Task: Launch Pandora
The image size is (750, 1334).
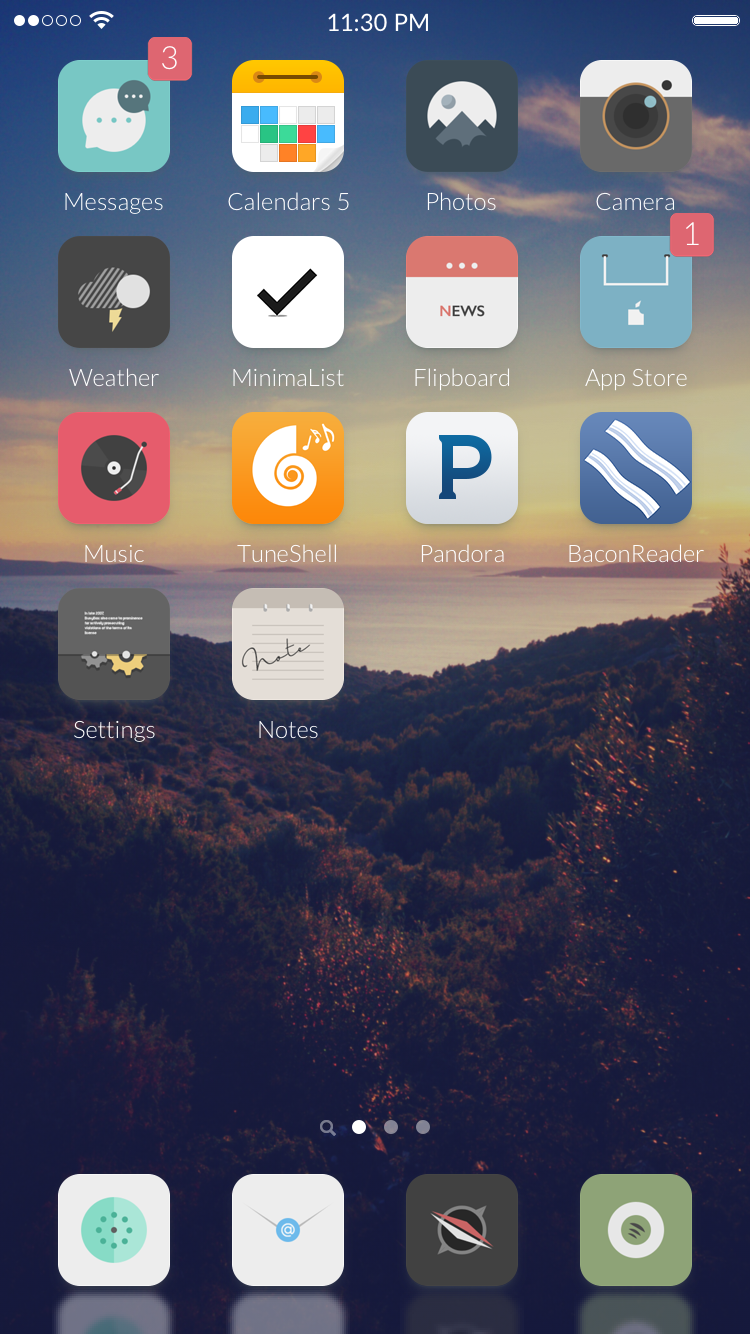Action: 462,468
